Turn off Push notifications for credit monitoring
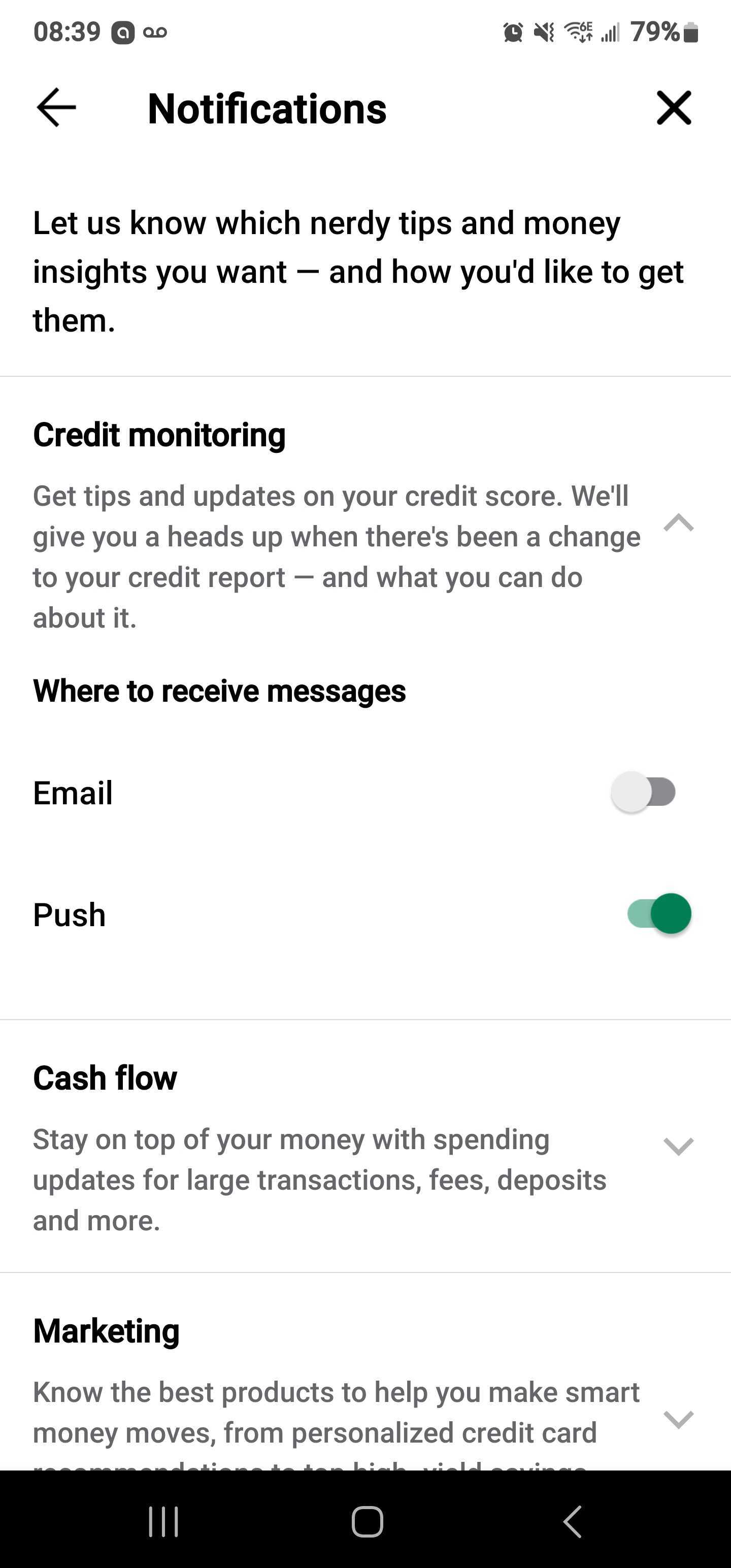The image size is (731, 1568). point(659,913)
